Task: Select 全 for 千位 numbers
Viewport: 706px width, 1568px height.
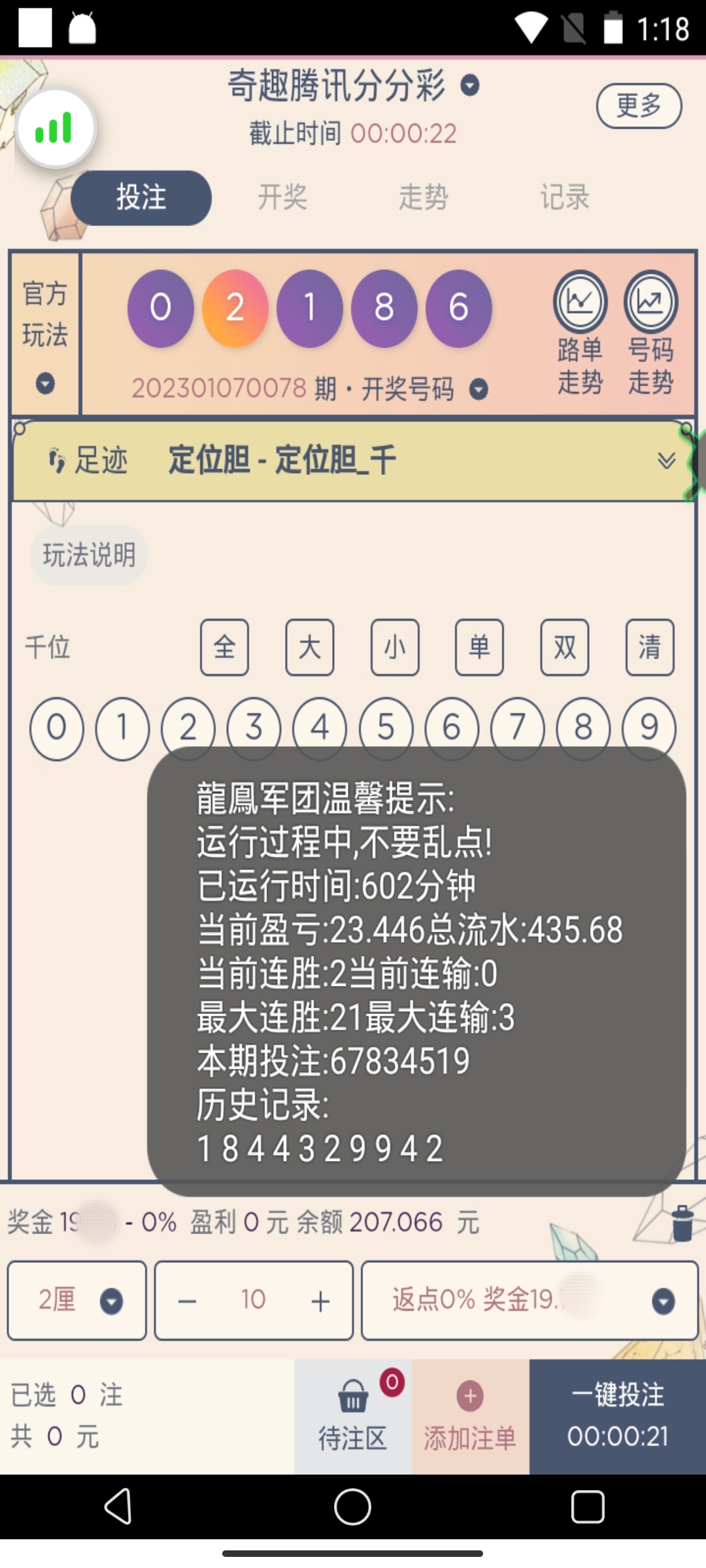Action: pyautogui.click(x=224, y=647)
